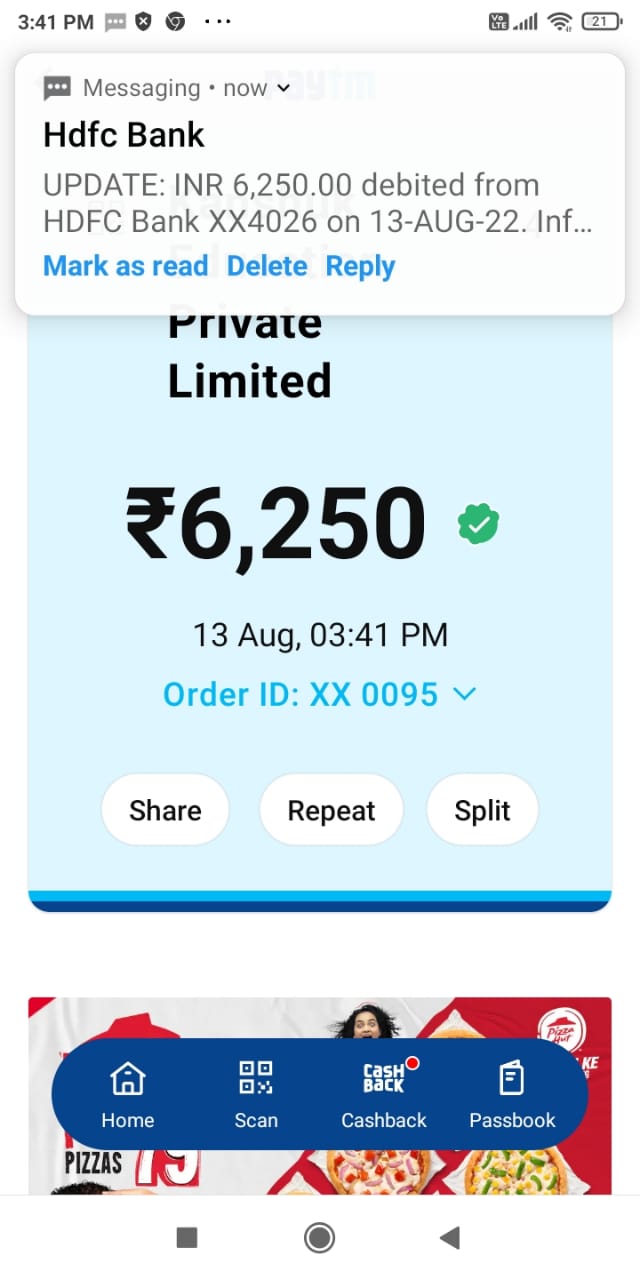Go to the Home tab
The image size is (640, 1280).
(128, 1095)
